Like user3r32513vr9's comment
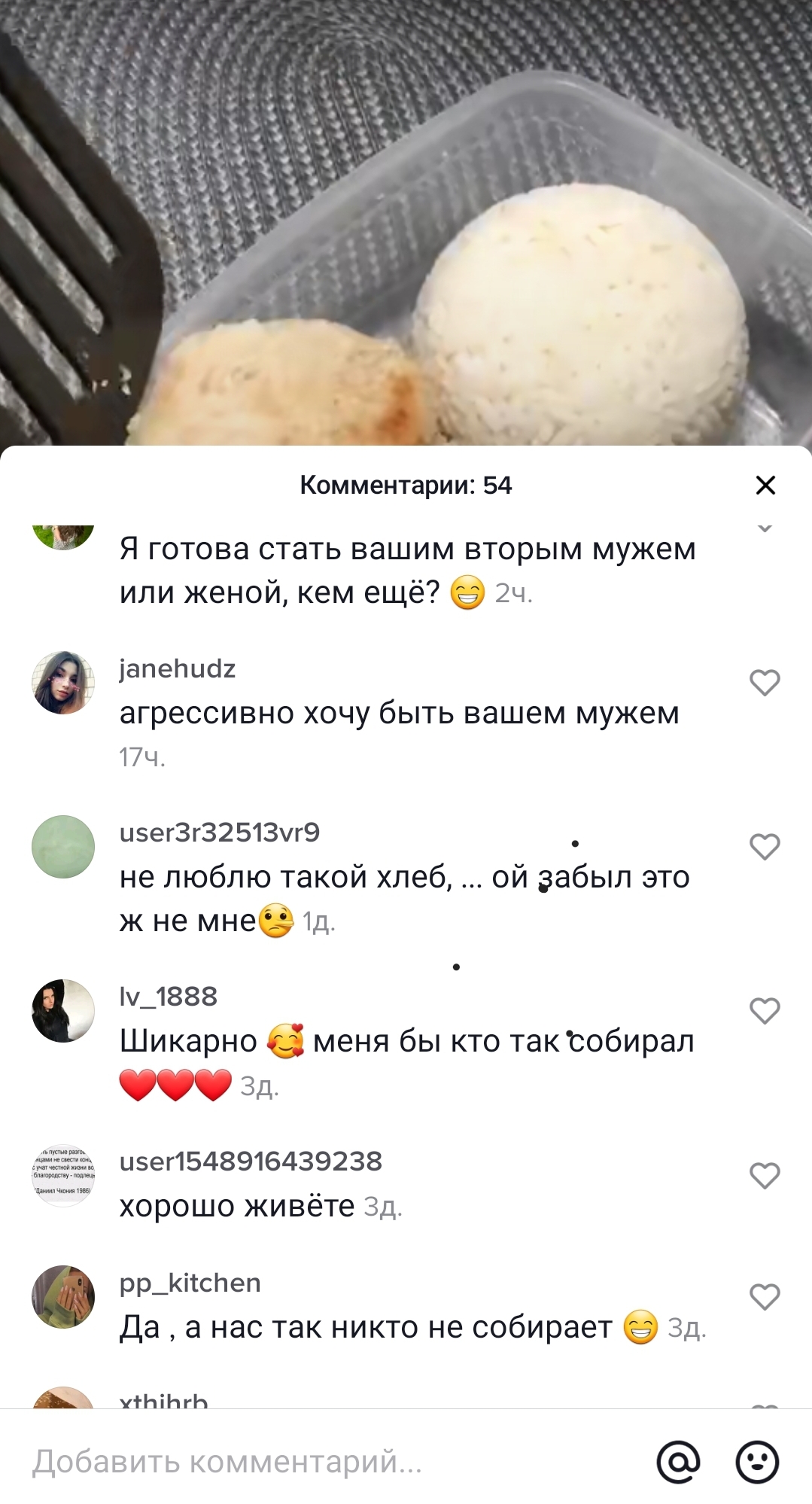The width and height of the screenshot is (812, 1504). [x=765, y=847]
